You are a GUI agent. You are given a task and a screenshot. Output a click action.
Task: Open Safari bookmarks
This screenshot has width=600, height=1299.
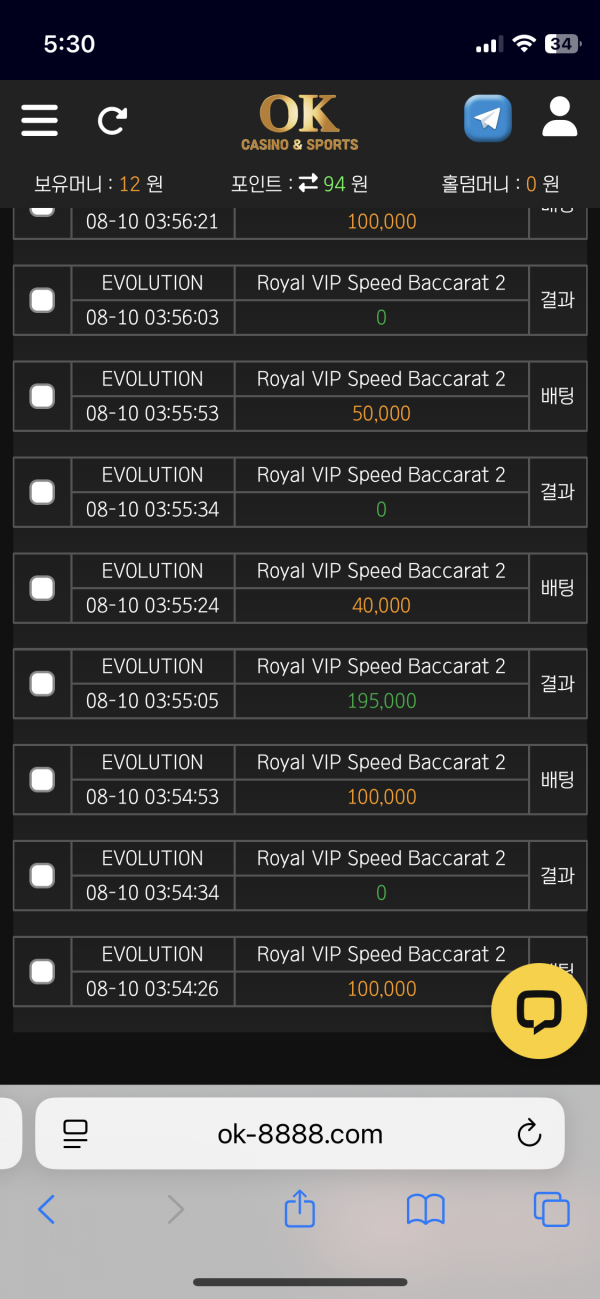point(425,1210)
